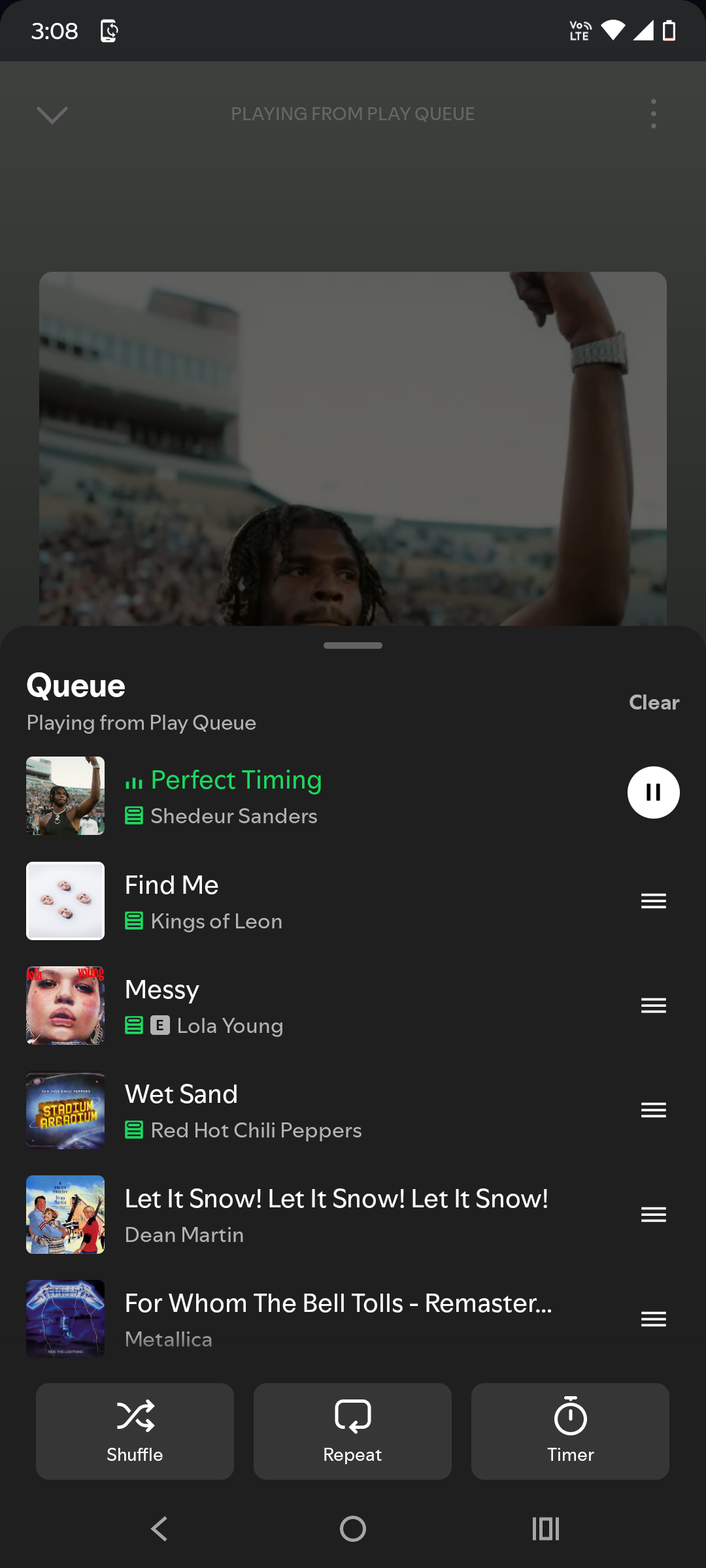Turn on Repeat mode

(352, 1431)
